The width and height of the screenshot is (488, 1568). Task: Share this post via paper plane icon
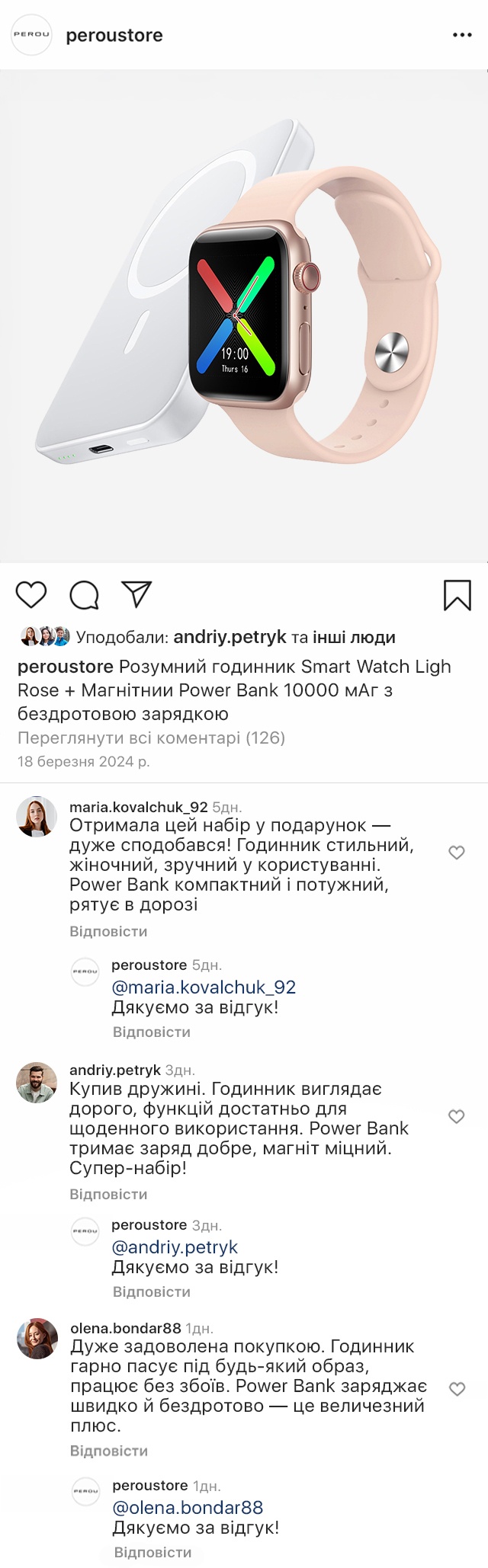(x=137, y=594)
